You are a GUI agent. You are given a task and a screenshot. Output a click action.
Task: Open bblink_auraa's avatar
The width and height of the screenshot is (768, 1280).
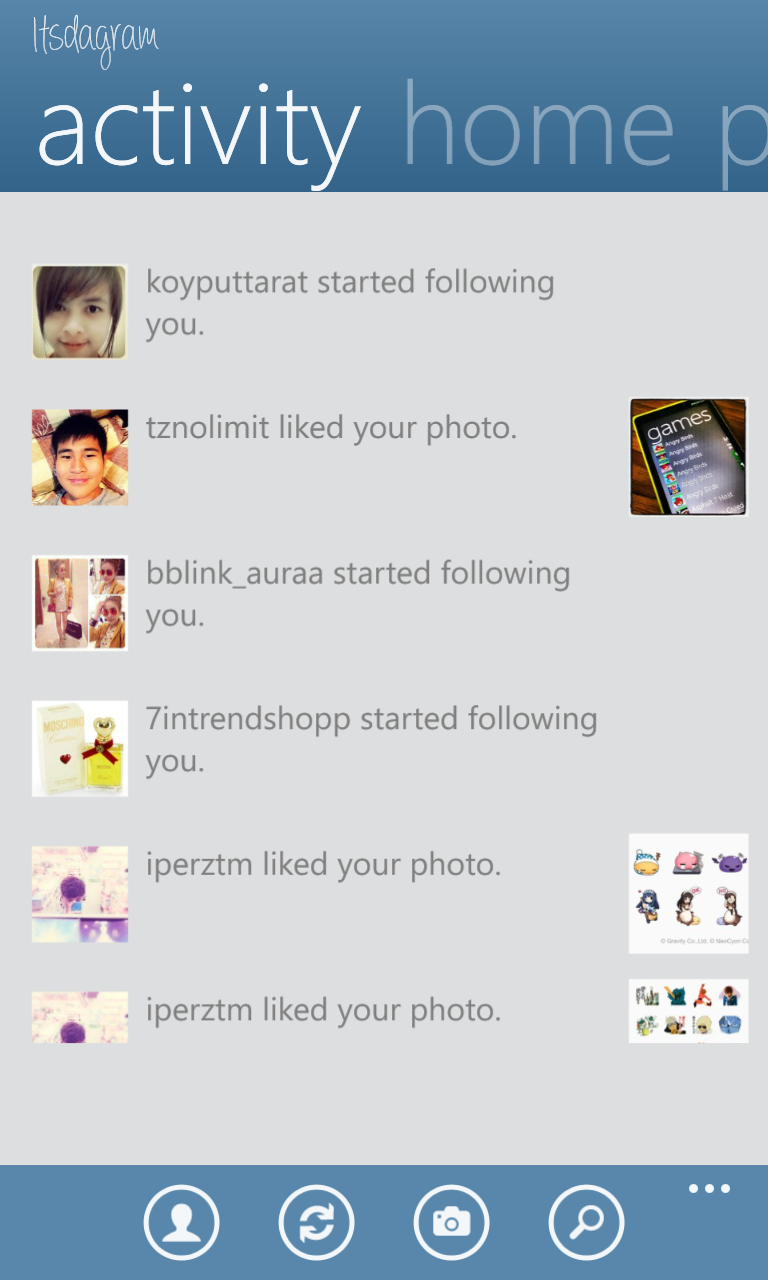pyautogui.click(x=80, y=603)
